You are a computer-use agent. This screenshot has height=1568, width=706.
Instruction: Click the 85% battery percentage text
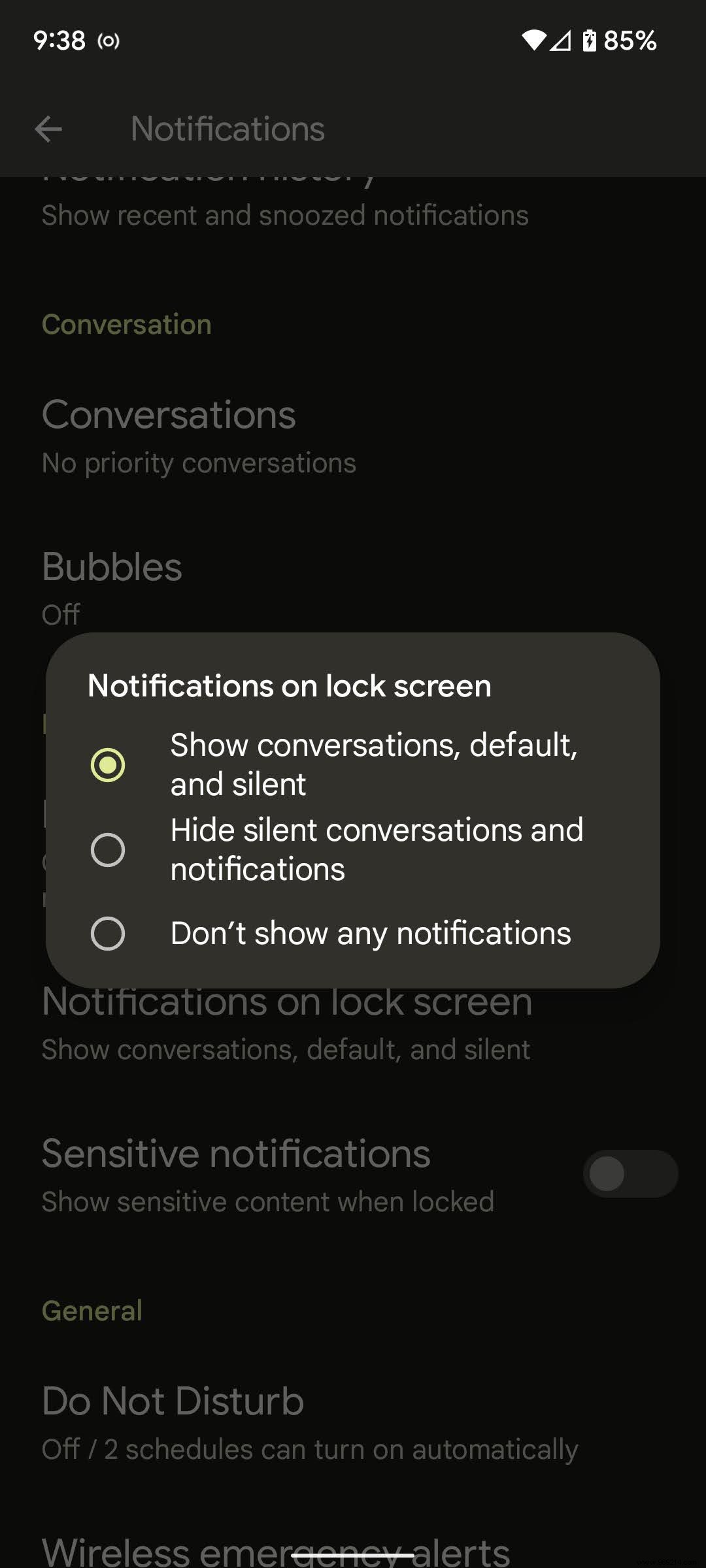coord(630,41)
